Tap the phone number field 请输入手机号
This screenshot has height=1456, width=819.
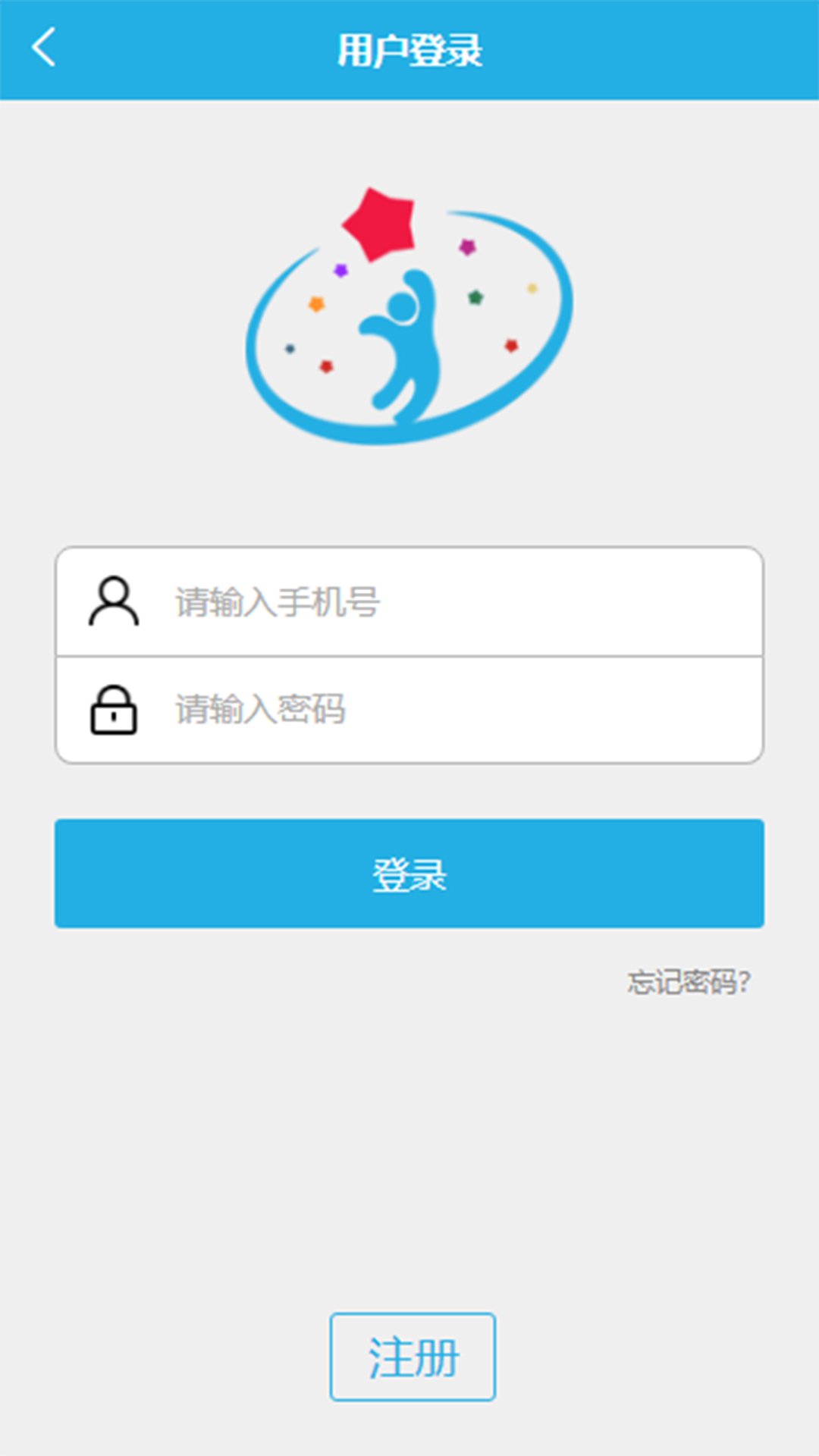pos(409,602)
